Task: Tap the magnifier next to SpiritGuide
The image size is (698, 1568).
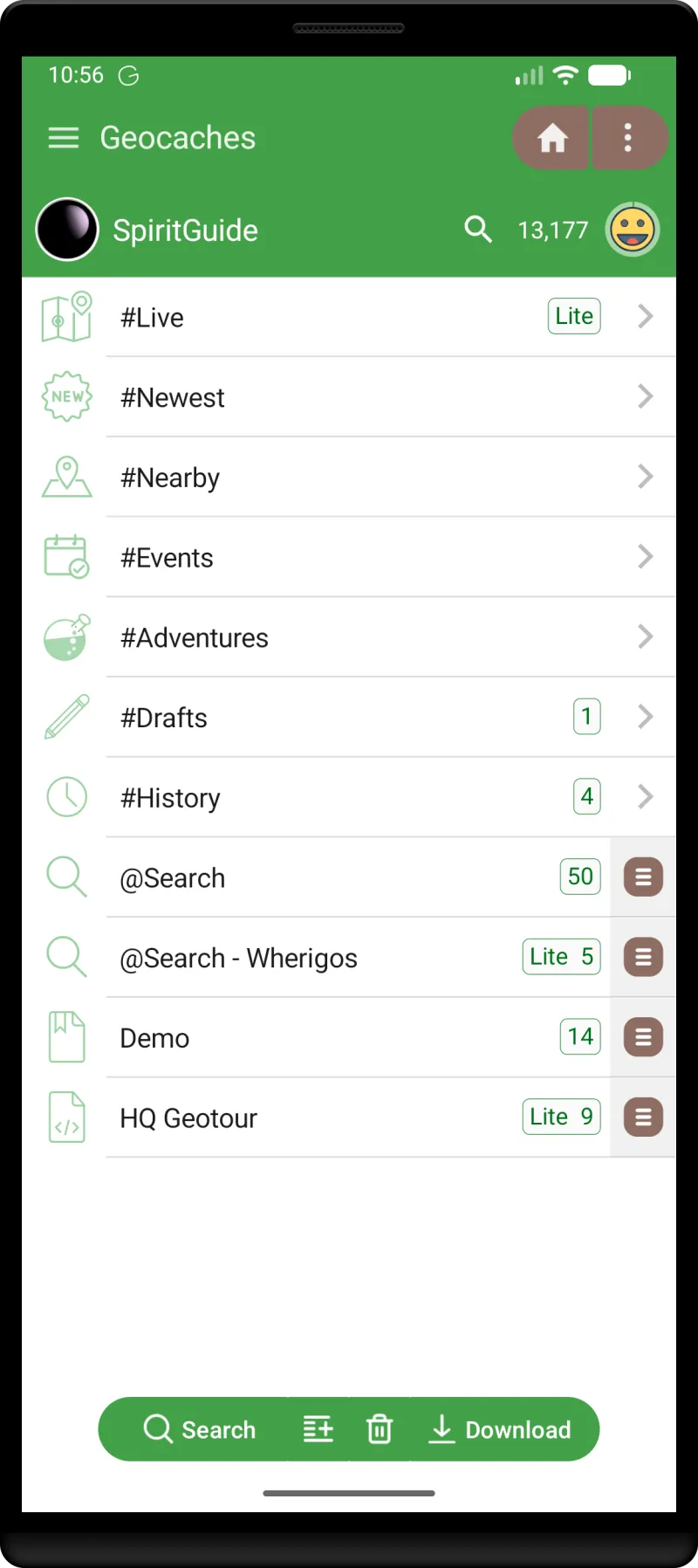Action: [x=478, y=230]
